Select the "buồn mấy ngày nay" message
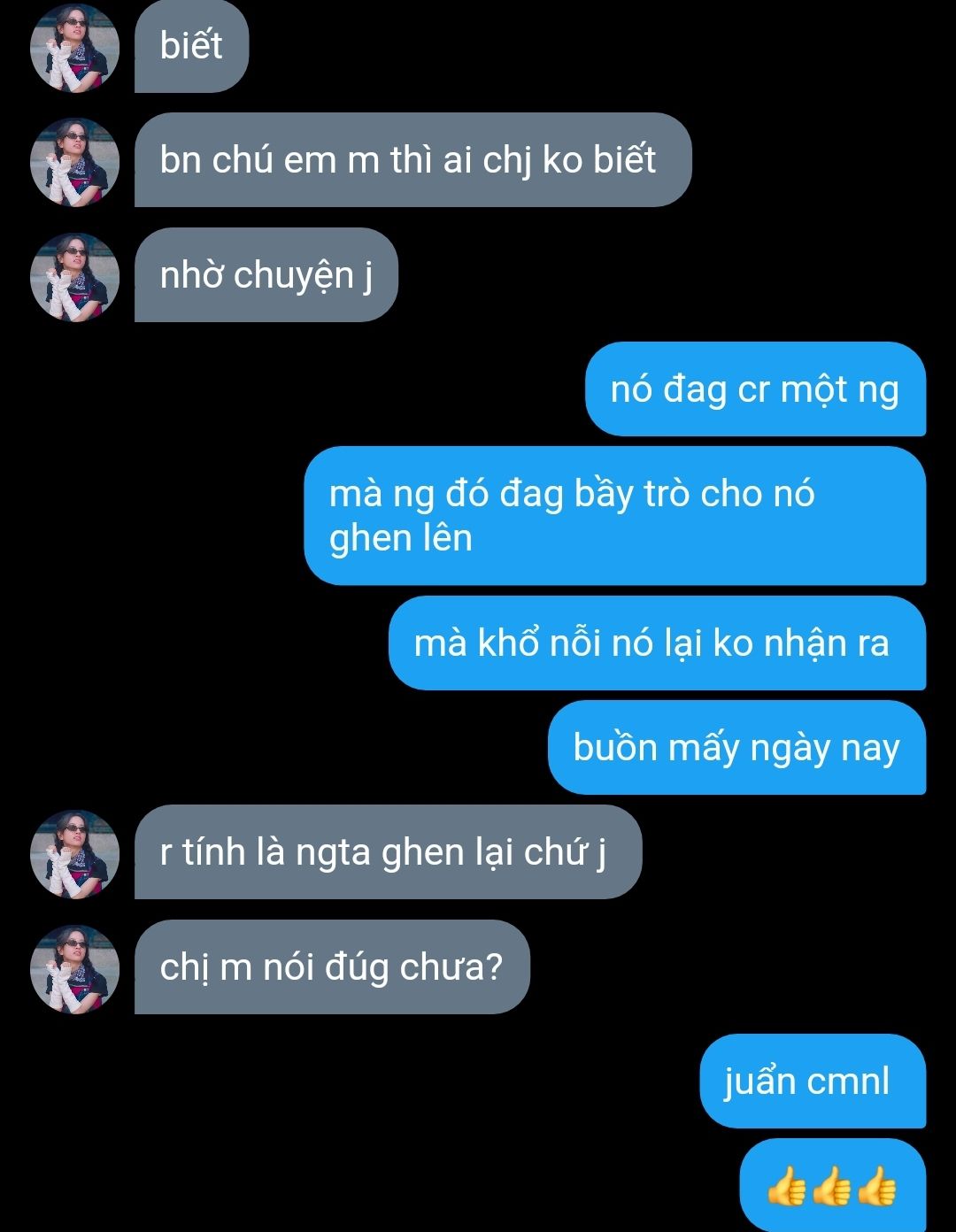The image size is (956, 1232). (x=736, y=748)
